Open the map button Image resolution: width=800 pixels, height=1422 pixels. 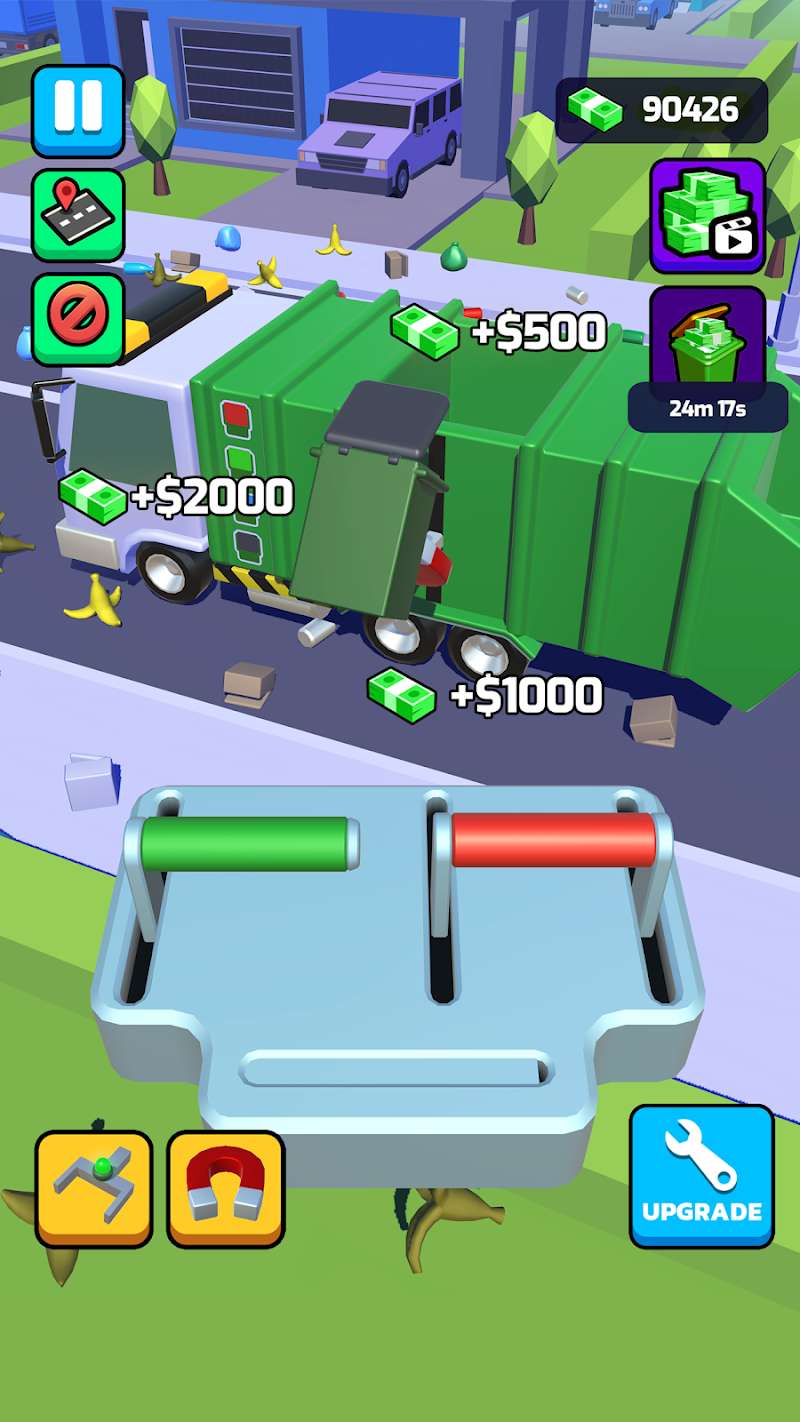[x=78, y=214]
